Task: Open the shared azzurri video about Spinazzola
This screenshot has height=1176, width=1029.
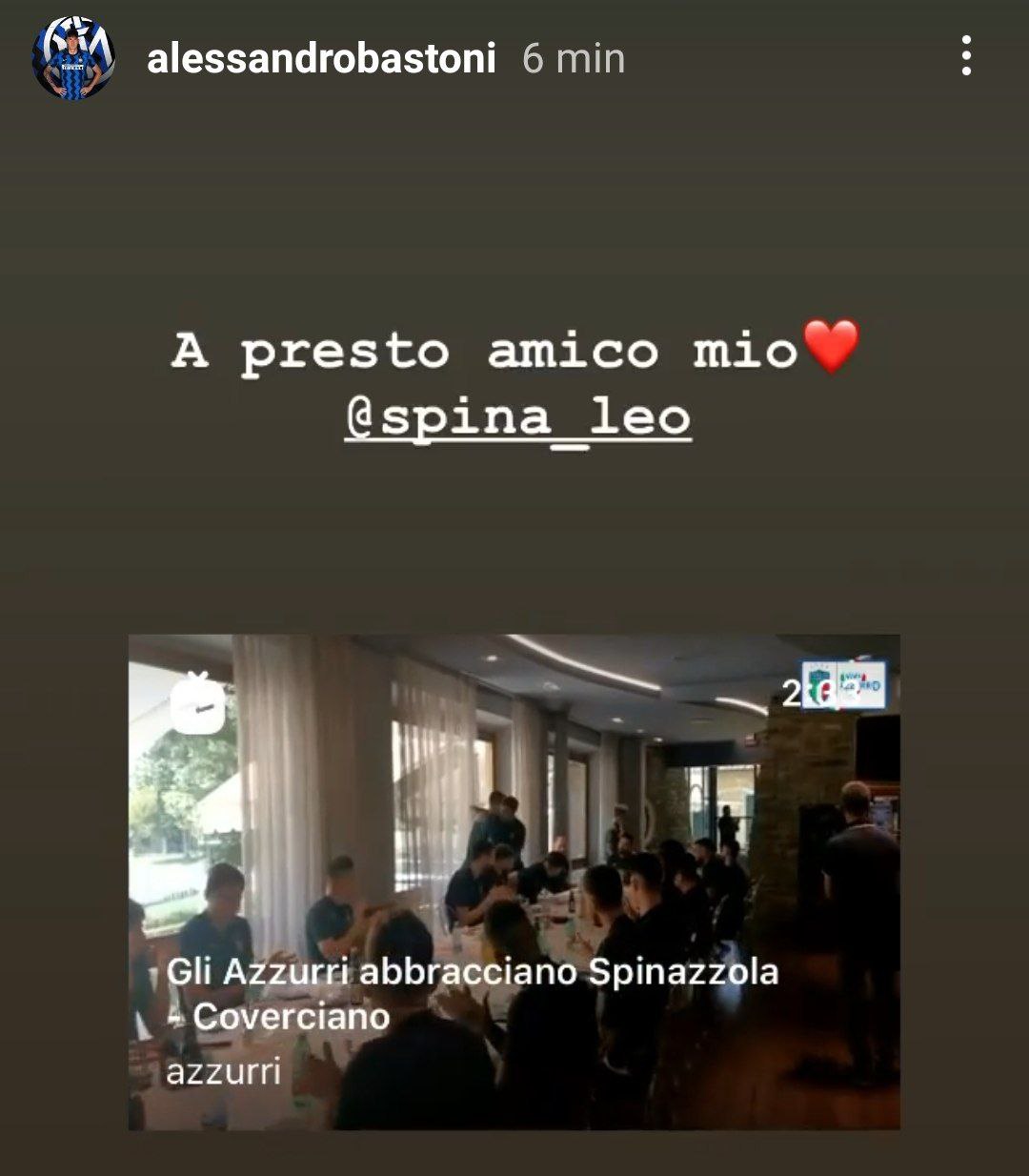Action: pyautogui.click(x=514, y=882)
